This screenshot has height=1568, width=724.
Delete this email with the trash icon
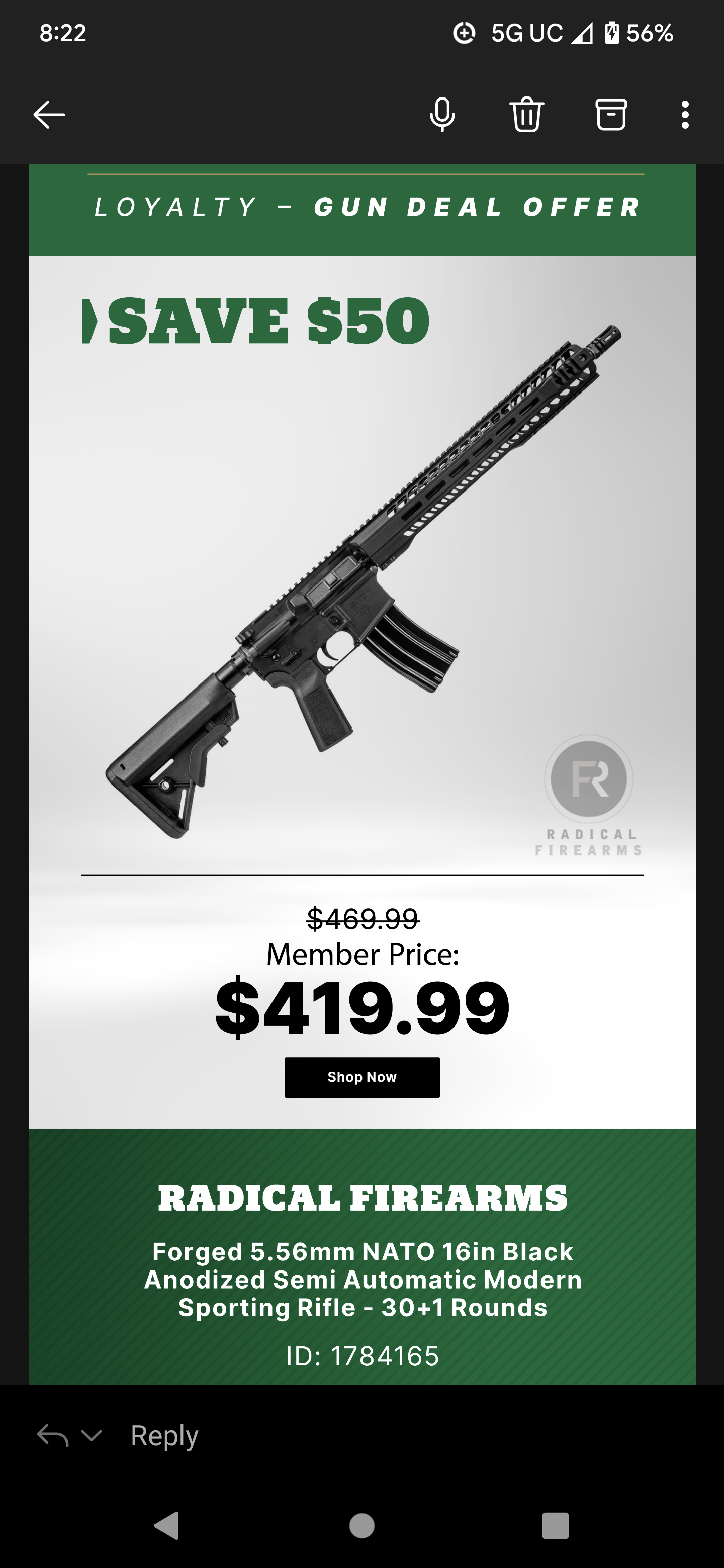[x=527, y=115]
